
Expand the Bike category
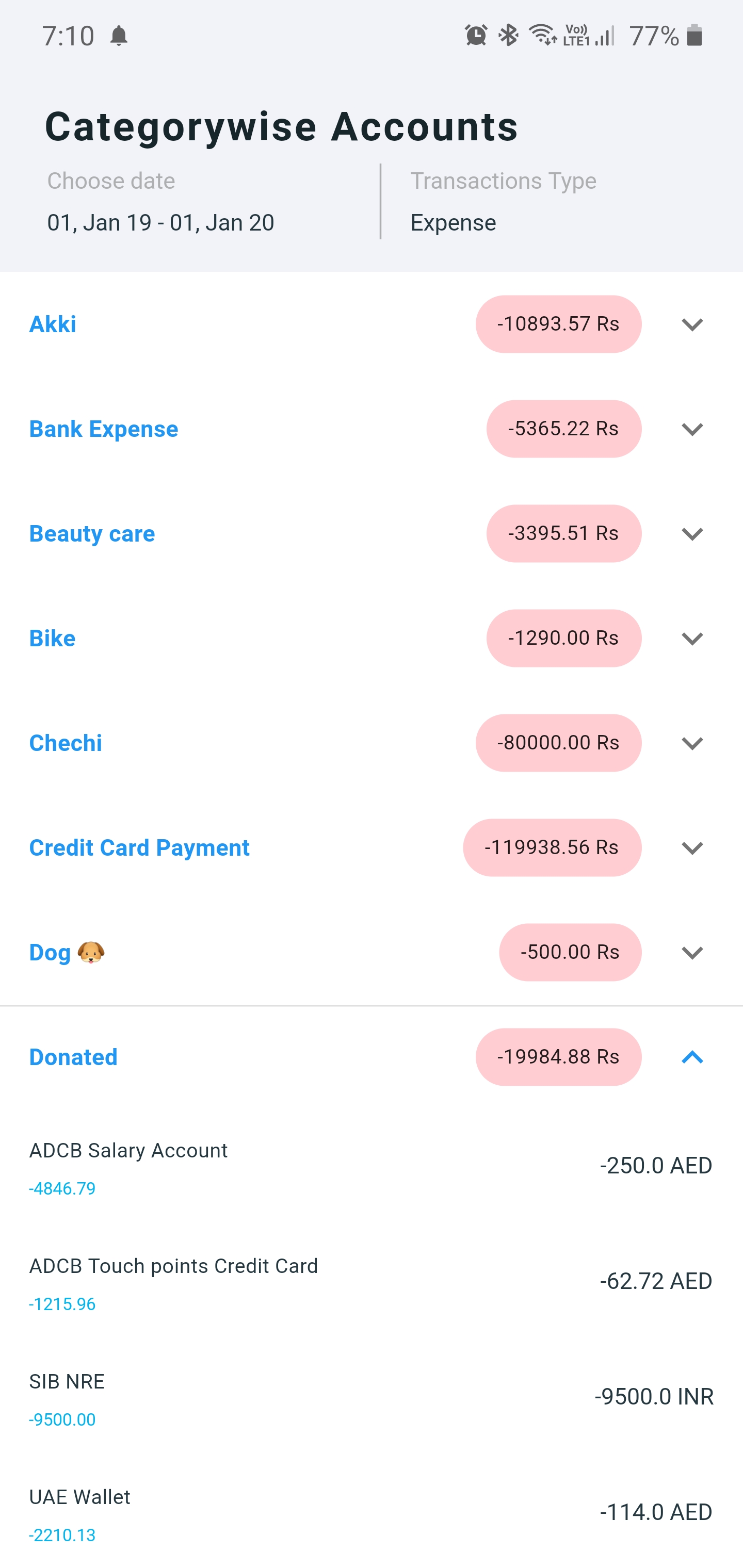pos(692,639)
